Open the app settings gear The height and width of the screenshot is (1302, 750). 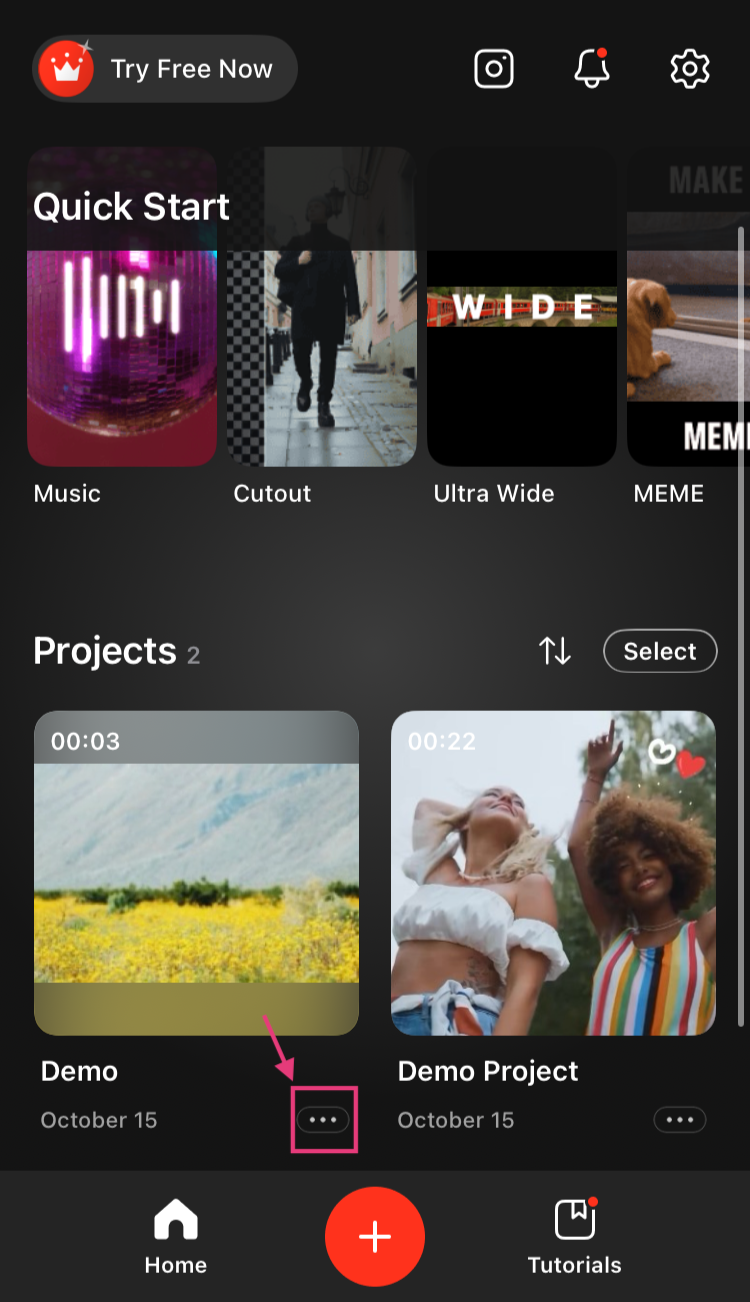click(687, 68)
